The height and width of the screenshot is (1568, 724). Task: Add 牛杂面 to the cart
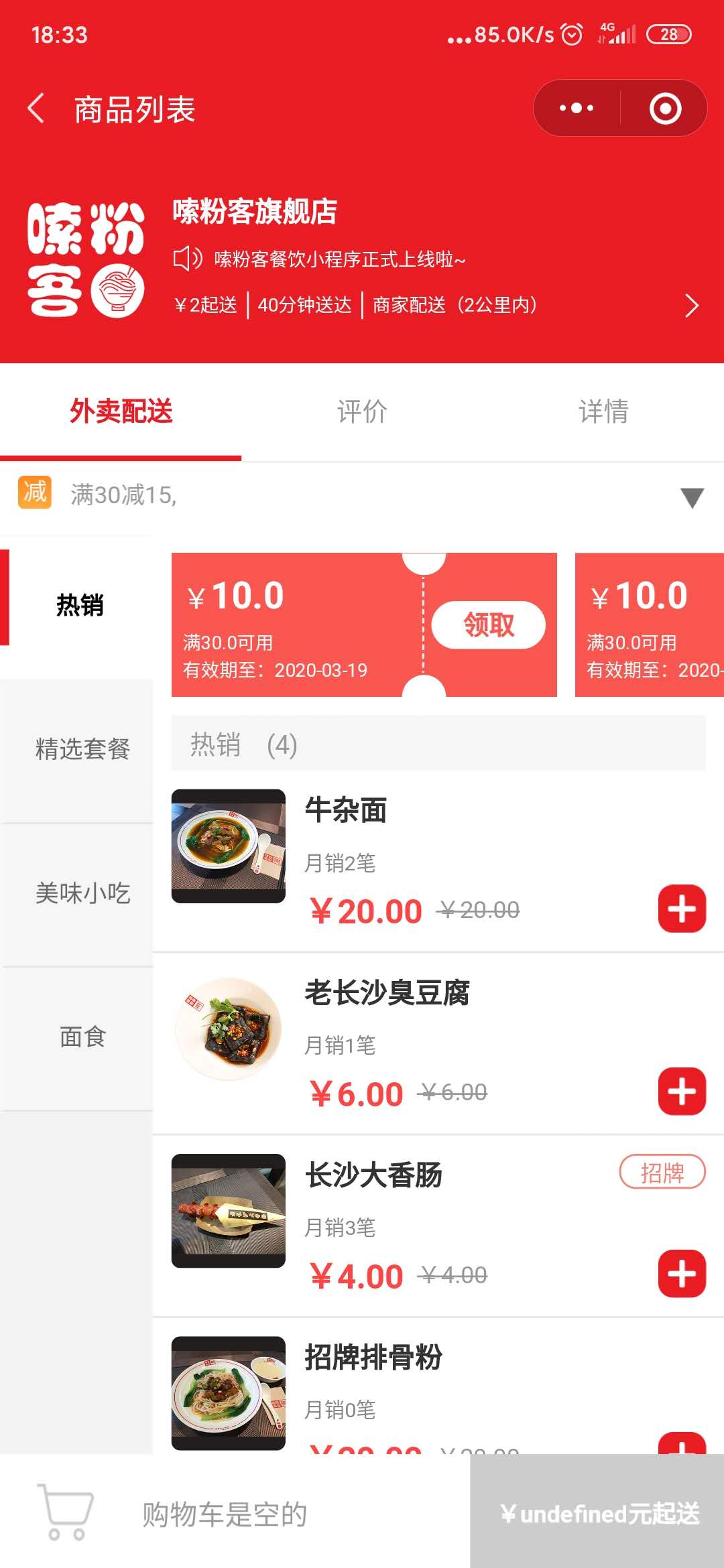682,909
